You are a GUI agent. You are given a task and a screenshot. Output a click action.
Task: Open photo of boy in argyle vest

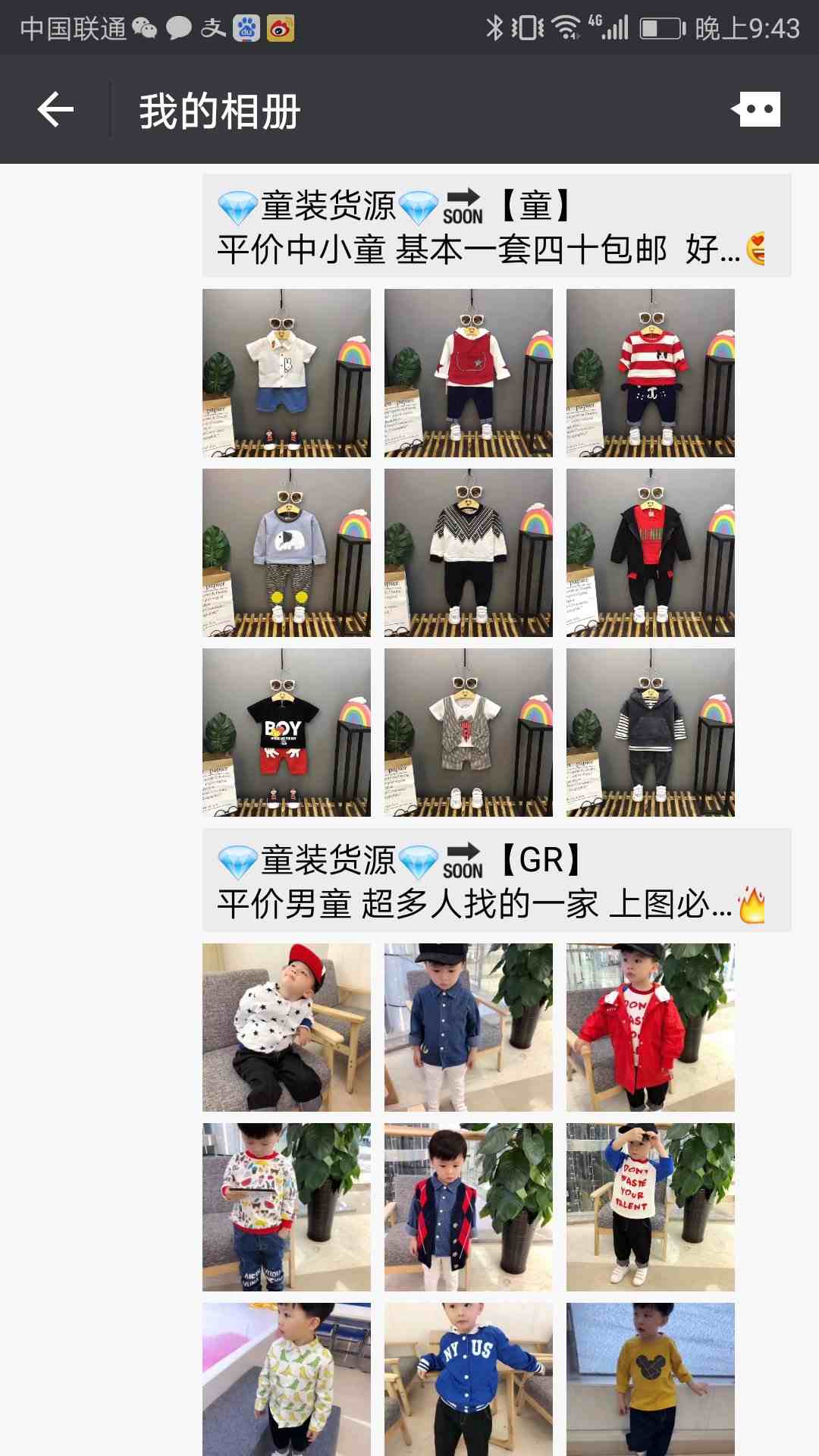click(x=469, y=1207)
